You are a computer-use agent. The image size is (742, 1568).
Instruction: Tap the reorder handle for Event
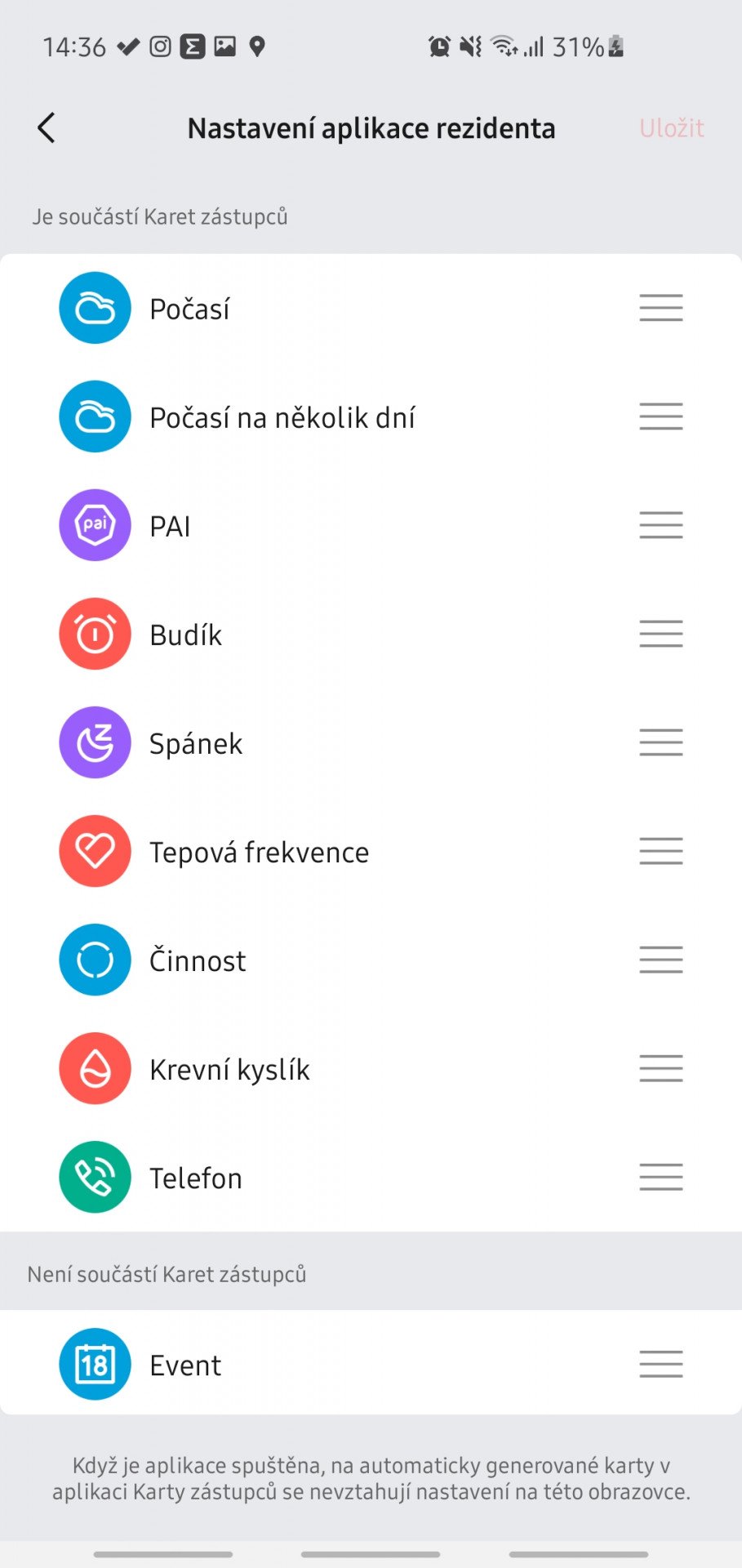[661, 1364]
